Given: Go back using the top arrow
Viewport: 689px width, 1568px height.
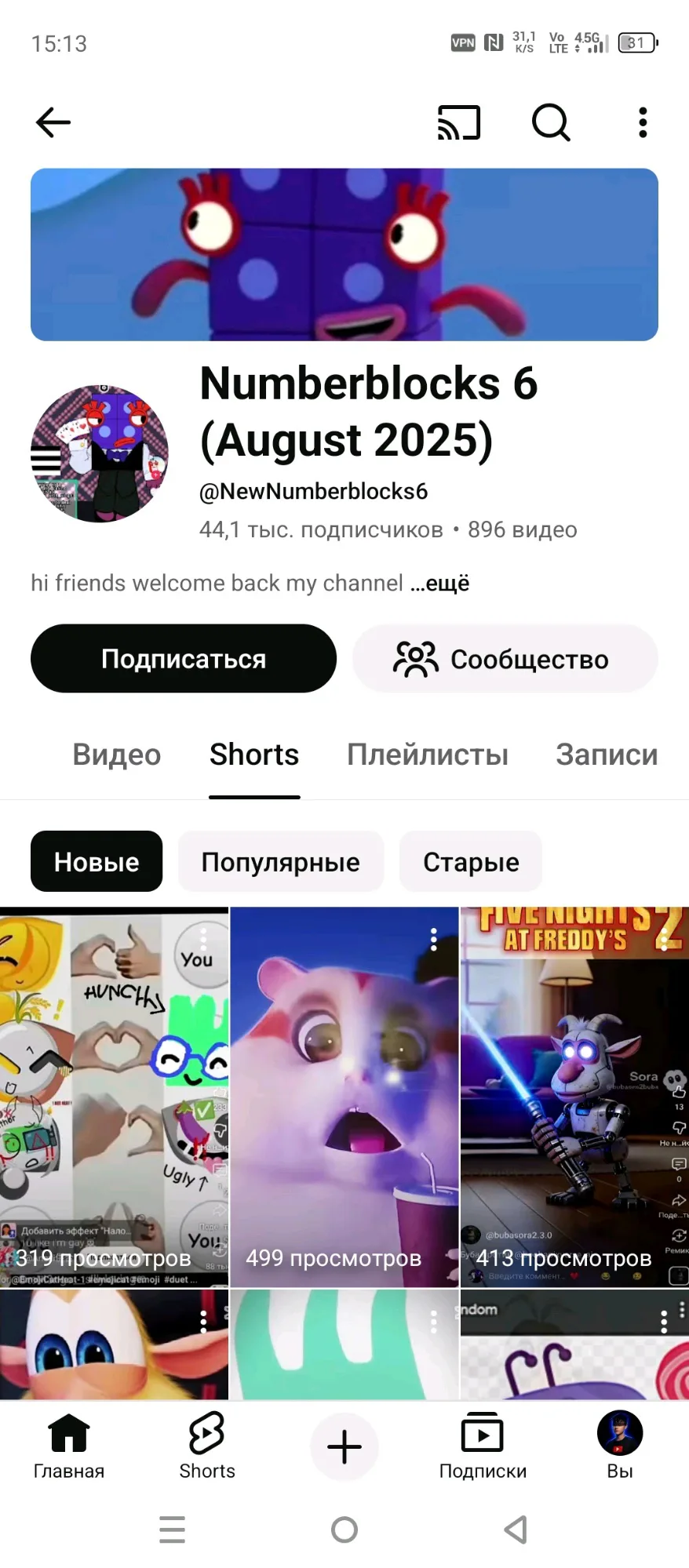Looking at the screenshot, I should tap(53, 122).
